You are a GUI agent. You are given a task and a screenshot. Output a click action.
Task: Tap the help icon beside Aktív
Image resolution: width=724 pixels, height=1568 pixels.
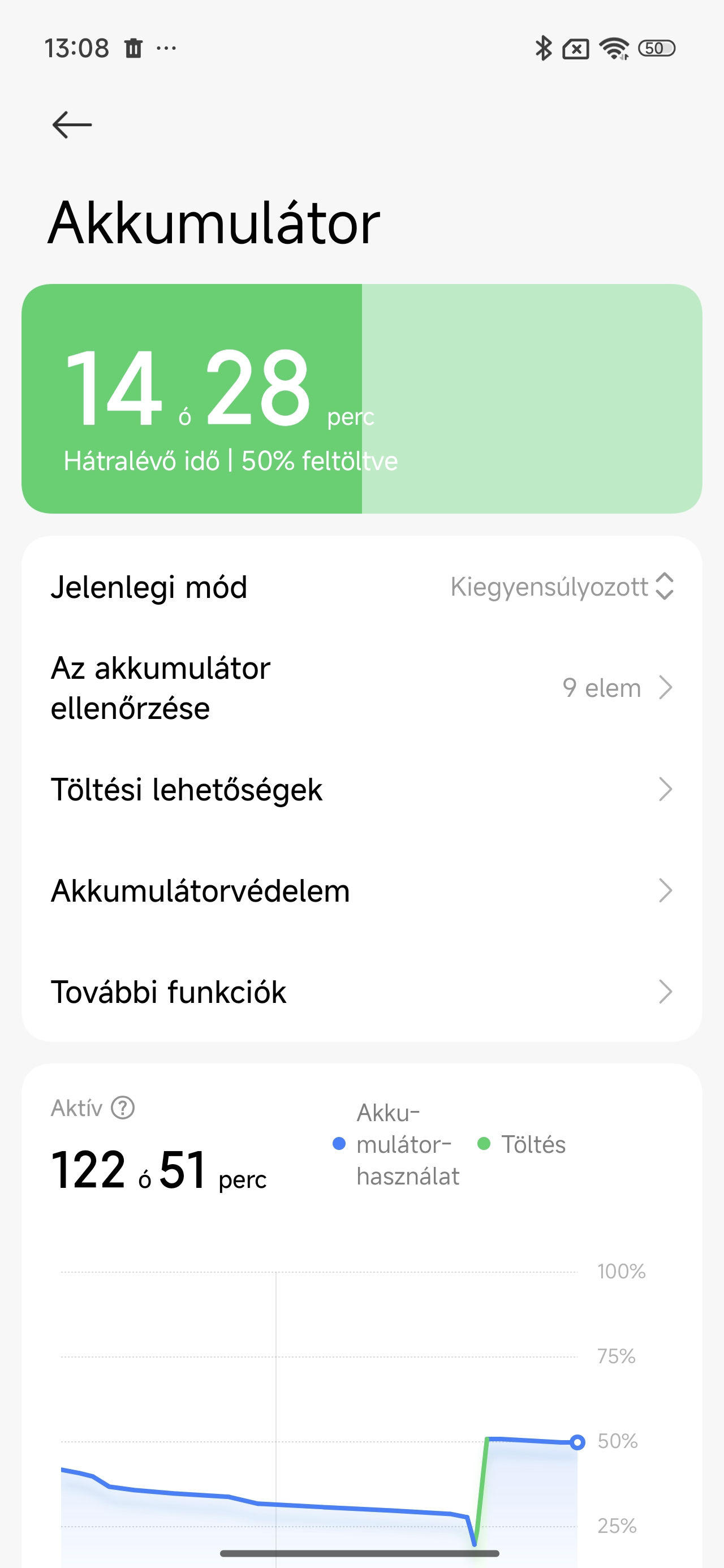[123, 1108]
